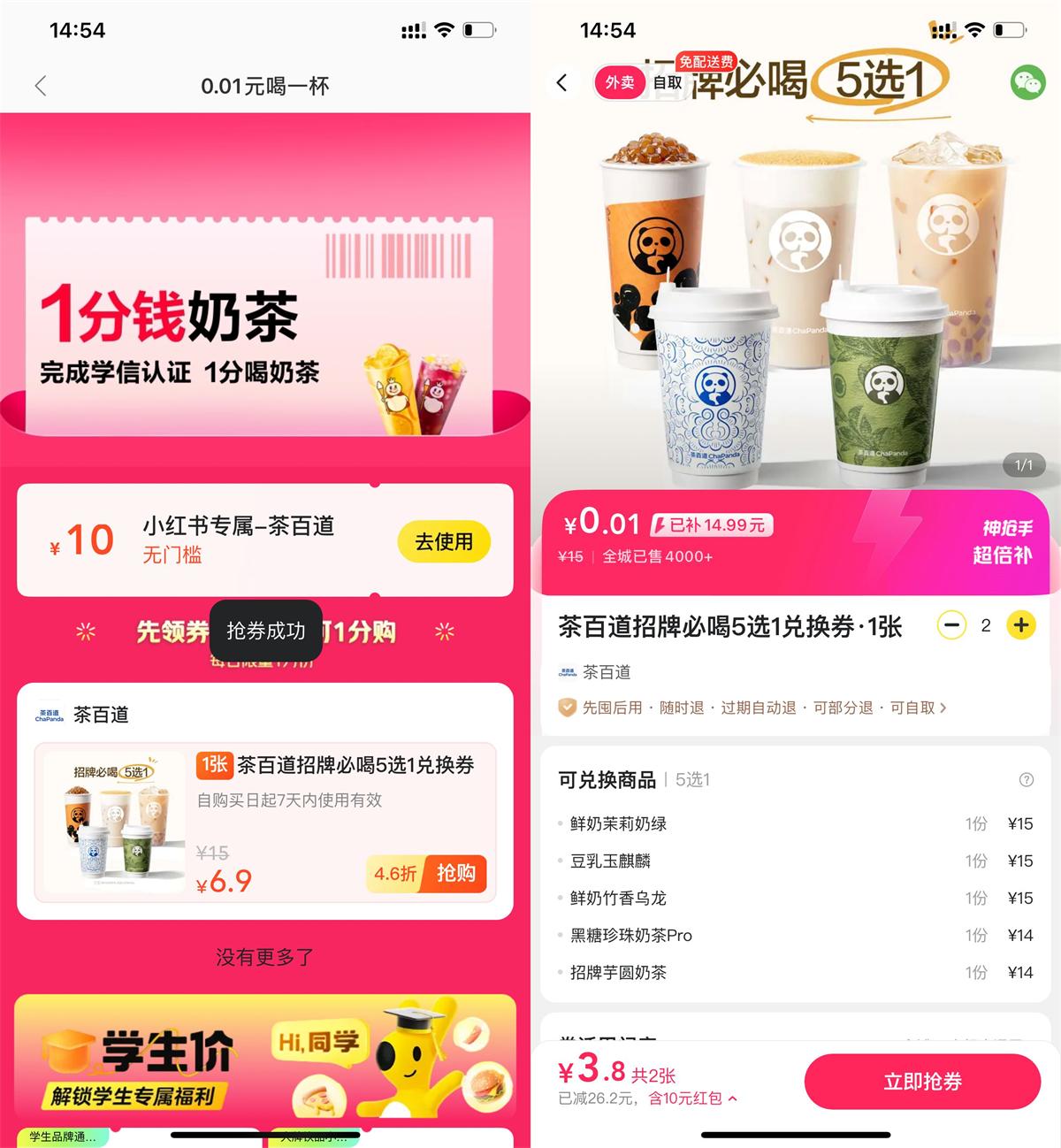
Task: Open help icon beside 可兑换商品
Action: 1026,779
